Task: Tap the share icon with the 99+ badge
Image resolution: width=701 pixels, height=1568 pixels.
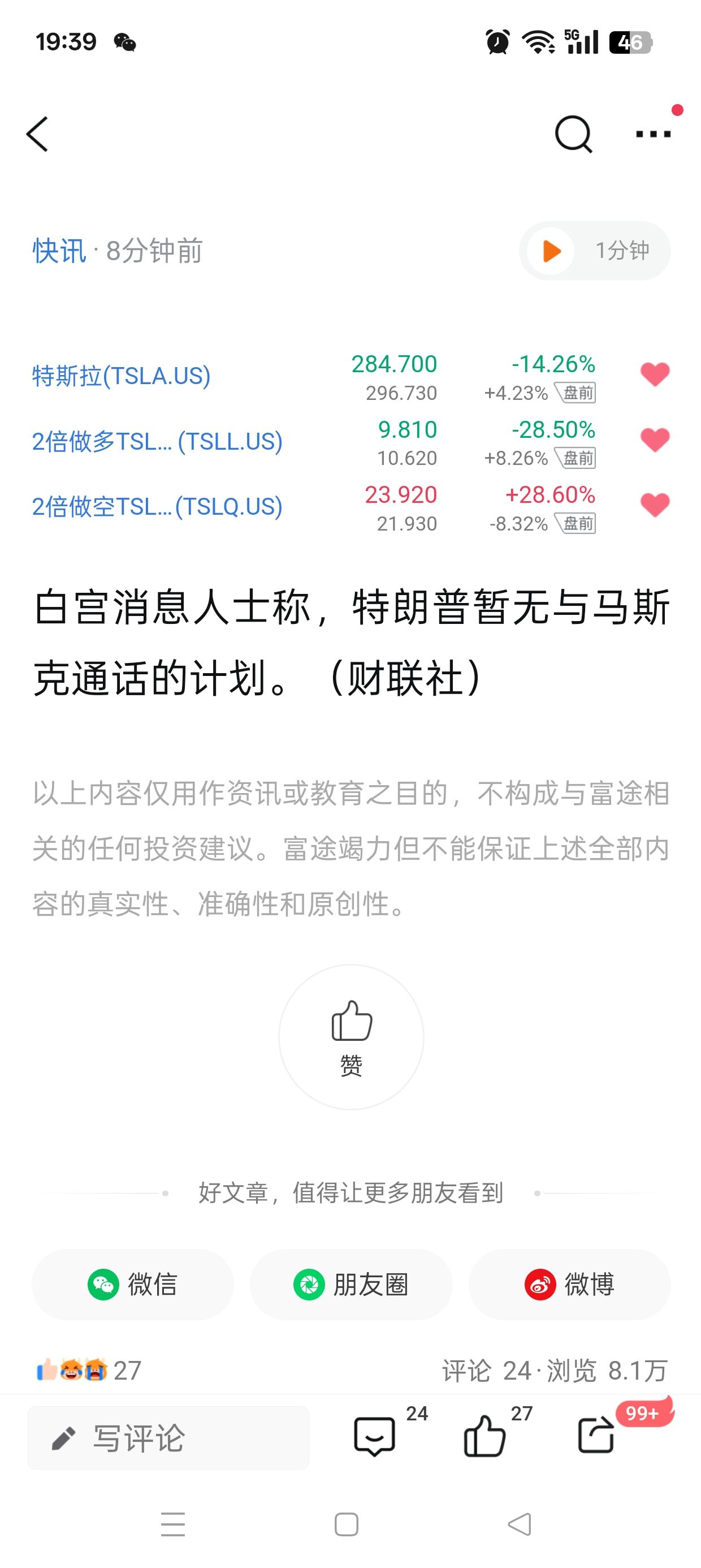Action: tap(596, 1435)
